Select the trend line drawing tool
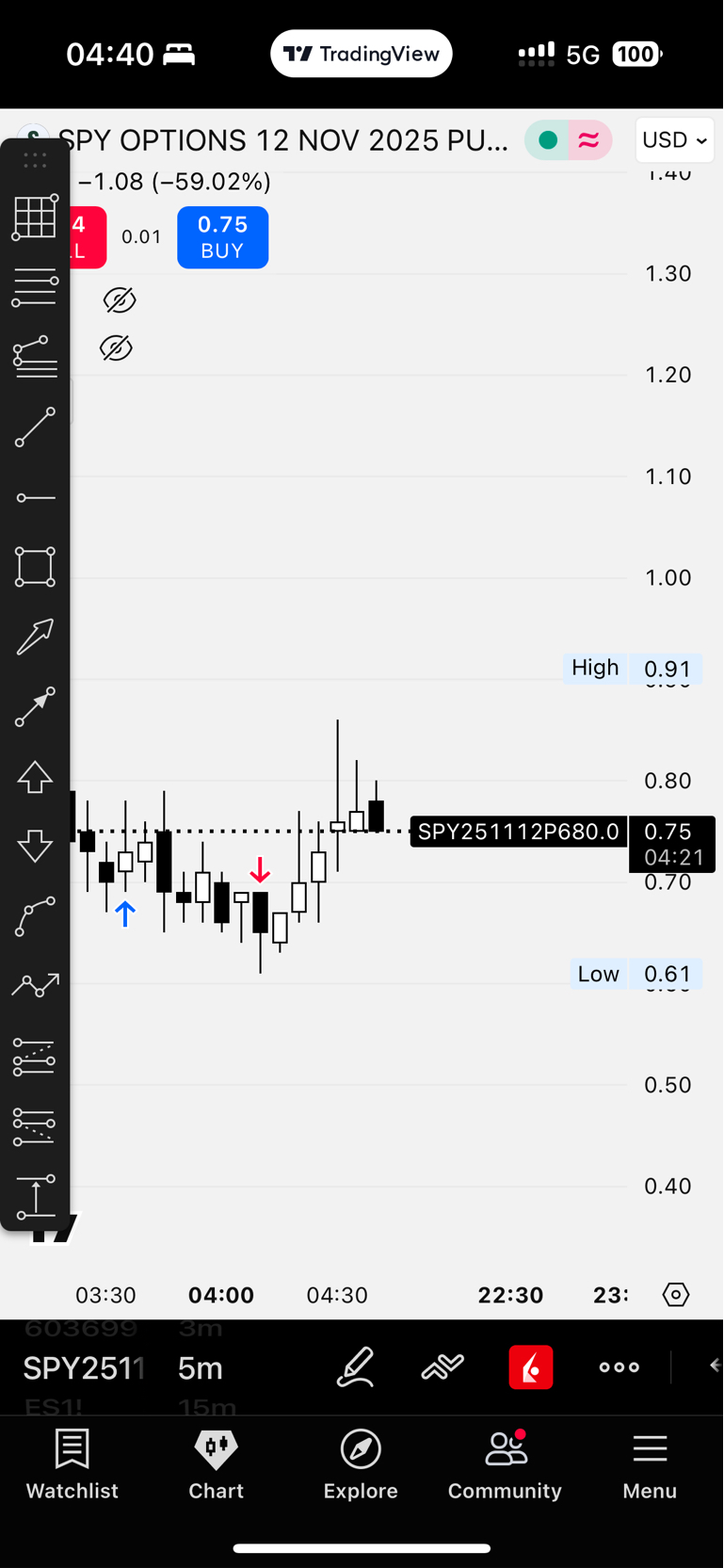This screenshot has width=724, height=1568. 35,428
